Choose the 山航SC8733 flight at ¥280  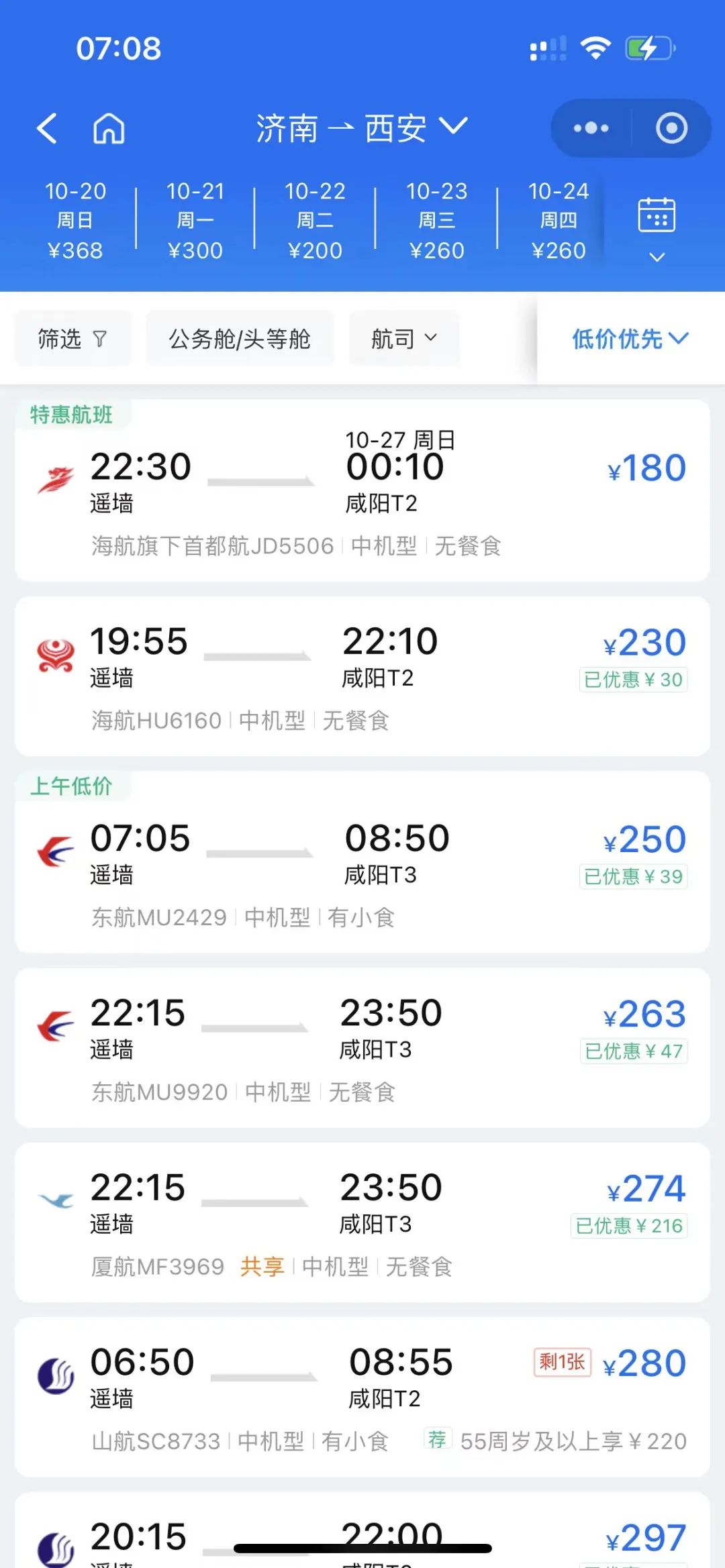[x=362, y=1397]
